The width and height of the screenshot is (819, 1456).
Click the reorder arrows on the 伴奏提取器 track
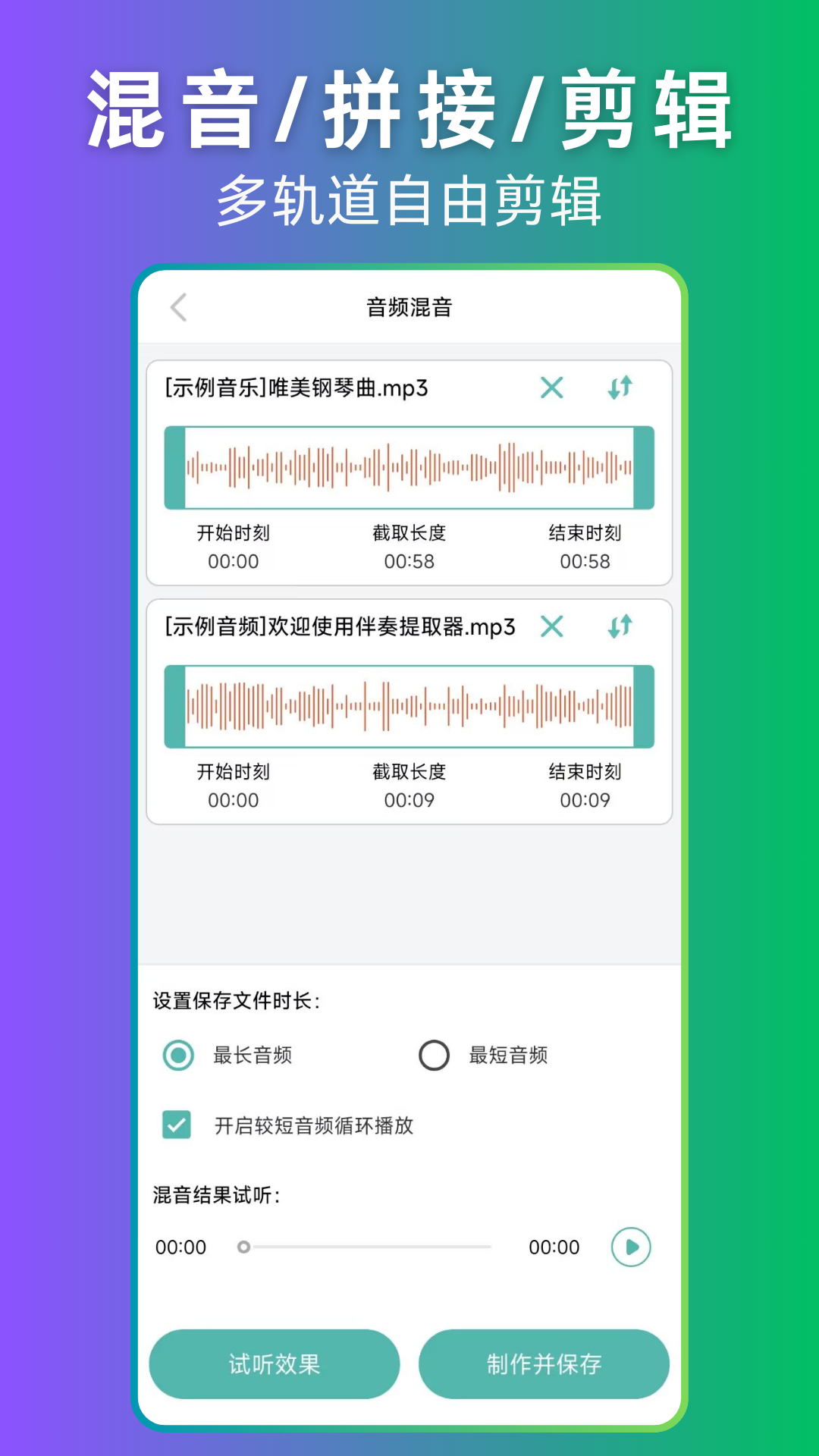pyautogui.click(x=620, y=627)
